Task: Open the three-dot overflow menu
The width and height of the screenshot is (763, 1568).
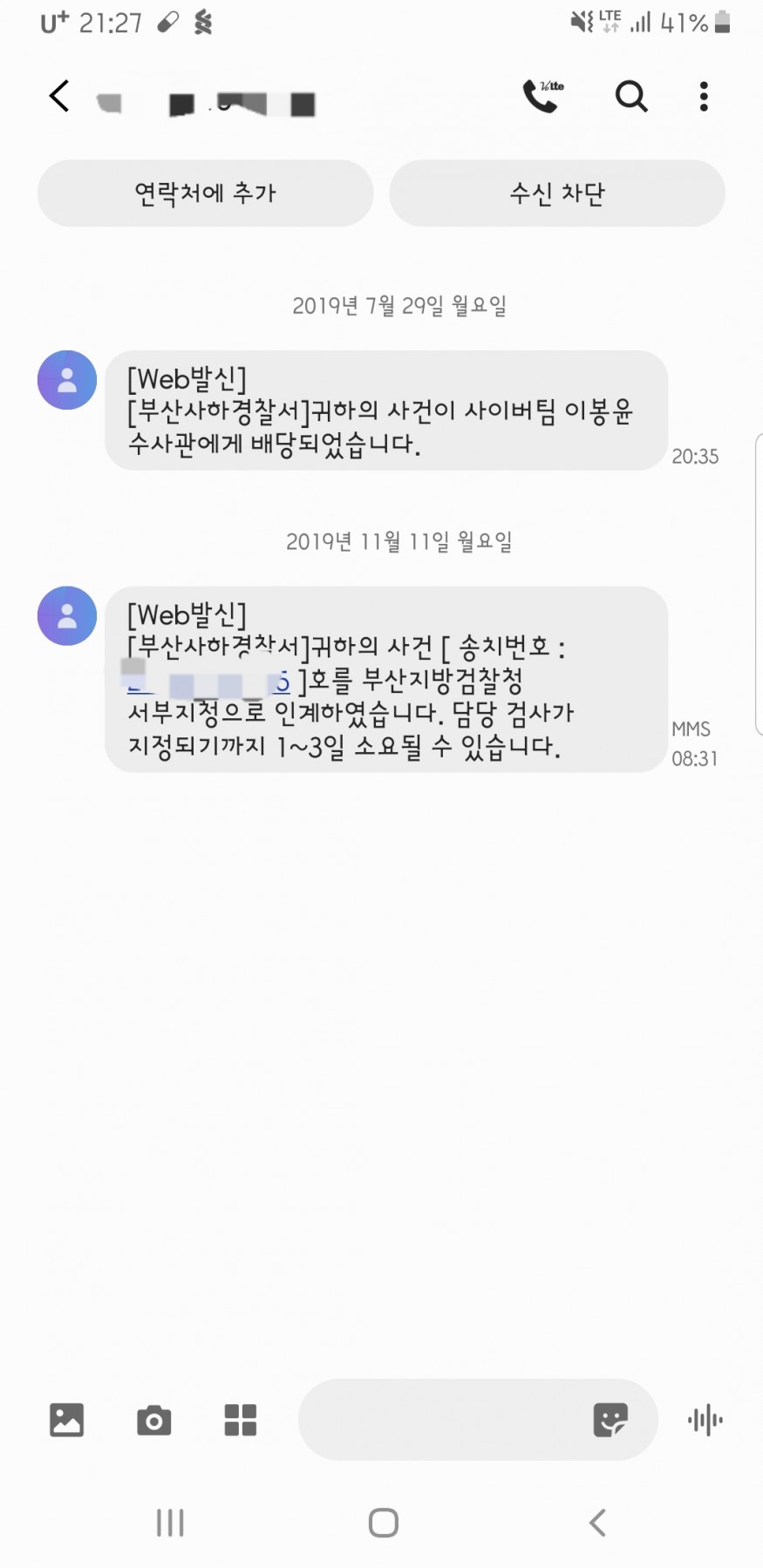Action: pyautogui.click(x=704, y=96)
